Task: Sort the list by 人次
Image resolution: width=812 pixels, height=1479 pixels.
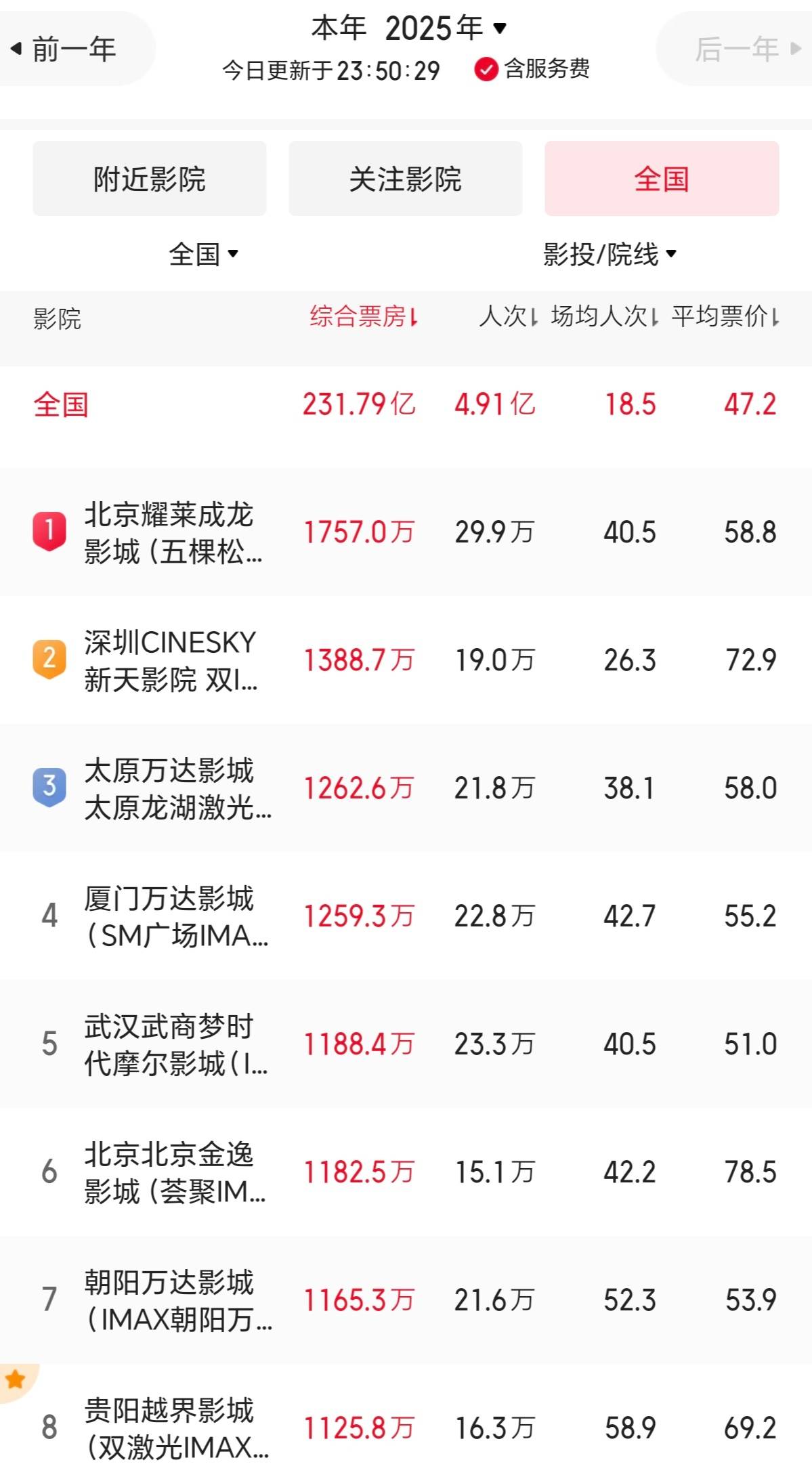Action: tap(508, 316)
